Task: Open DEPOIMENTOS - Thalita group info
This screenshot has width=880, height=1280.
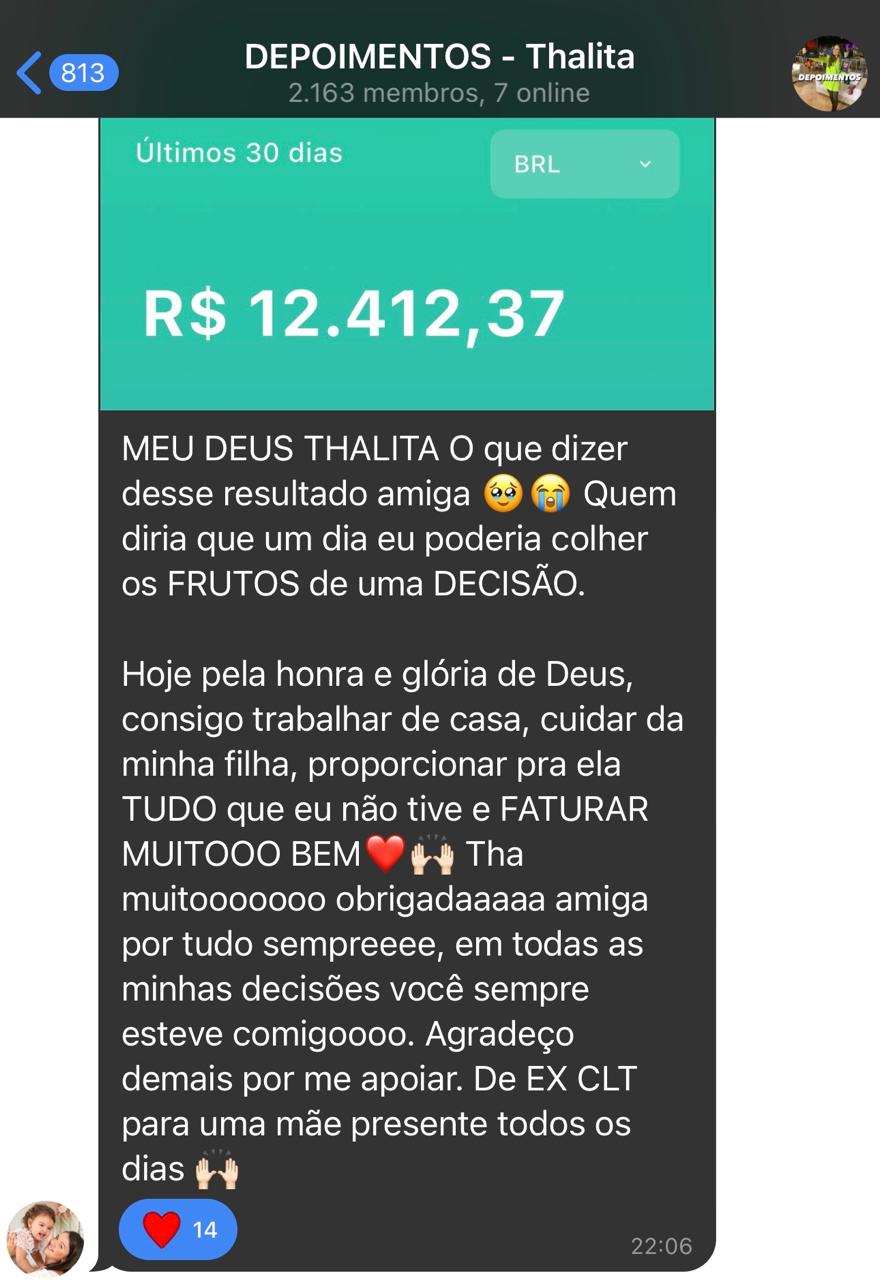Action: (439, 72)
